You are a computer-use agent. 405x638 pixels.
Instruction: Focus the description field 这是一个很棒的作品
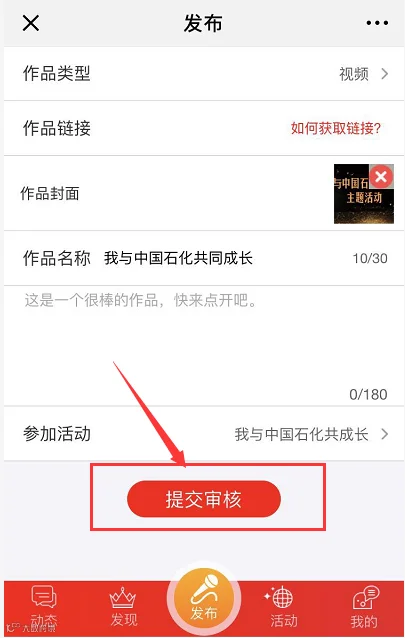pyautogui.click(x=204, y=346)
